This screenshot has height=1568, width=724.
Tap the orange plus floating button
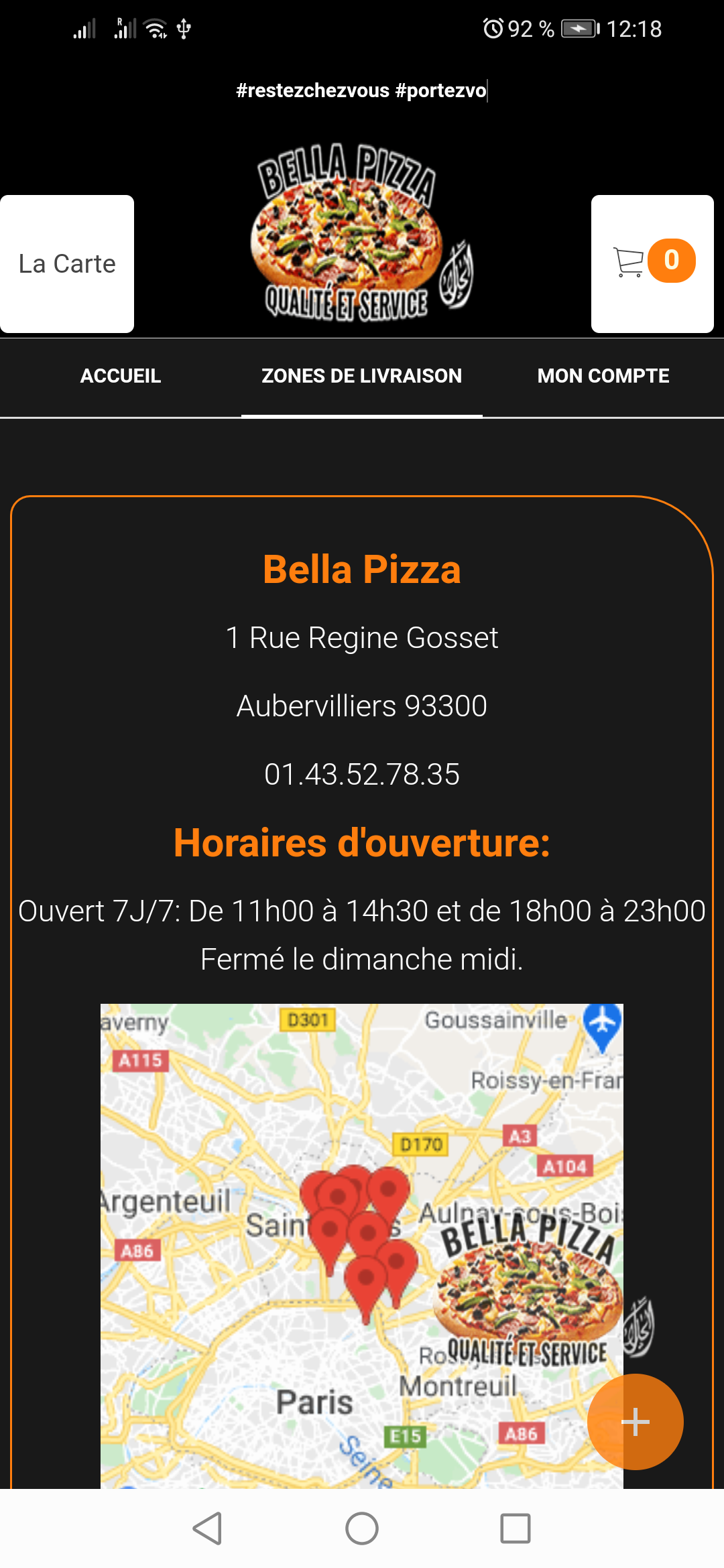635,1421
